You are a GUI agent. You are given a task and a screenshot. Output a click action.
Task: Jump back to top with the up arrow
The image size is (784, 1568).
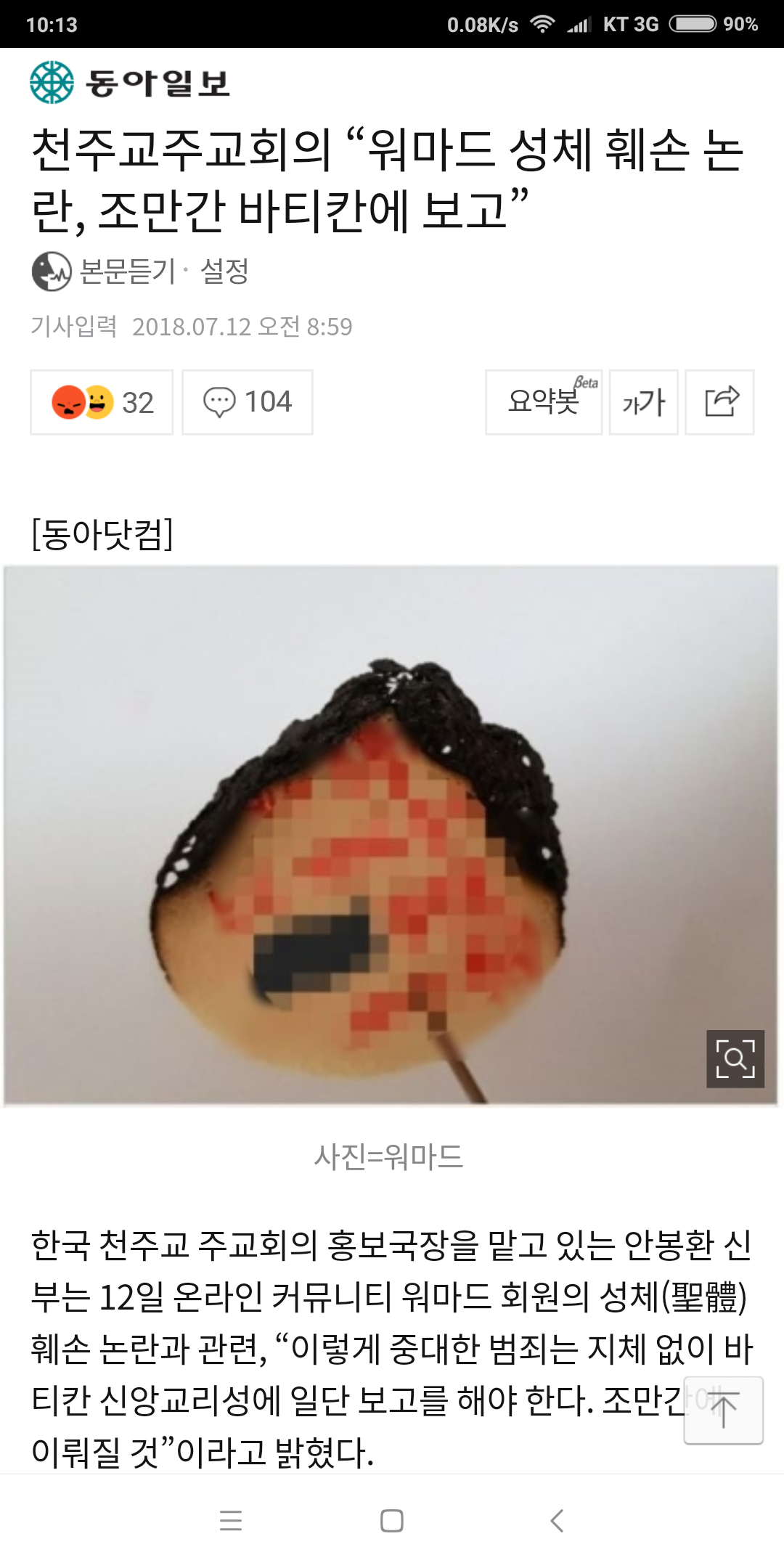coord(723,1410)
